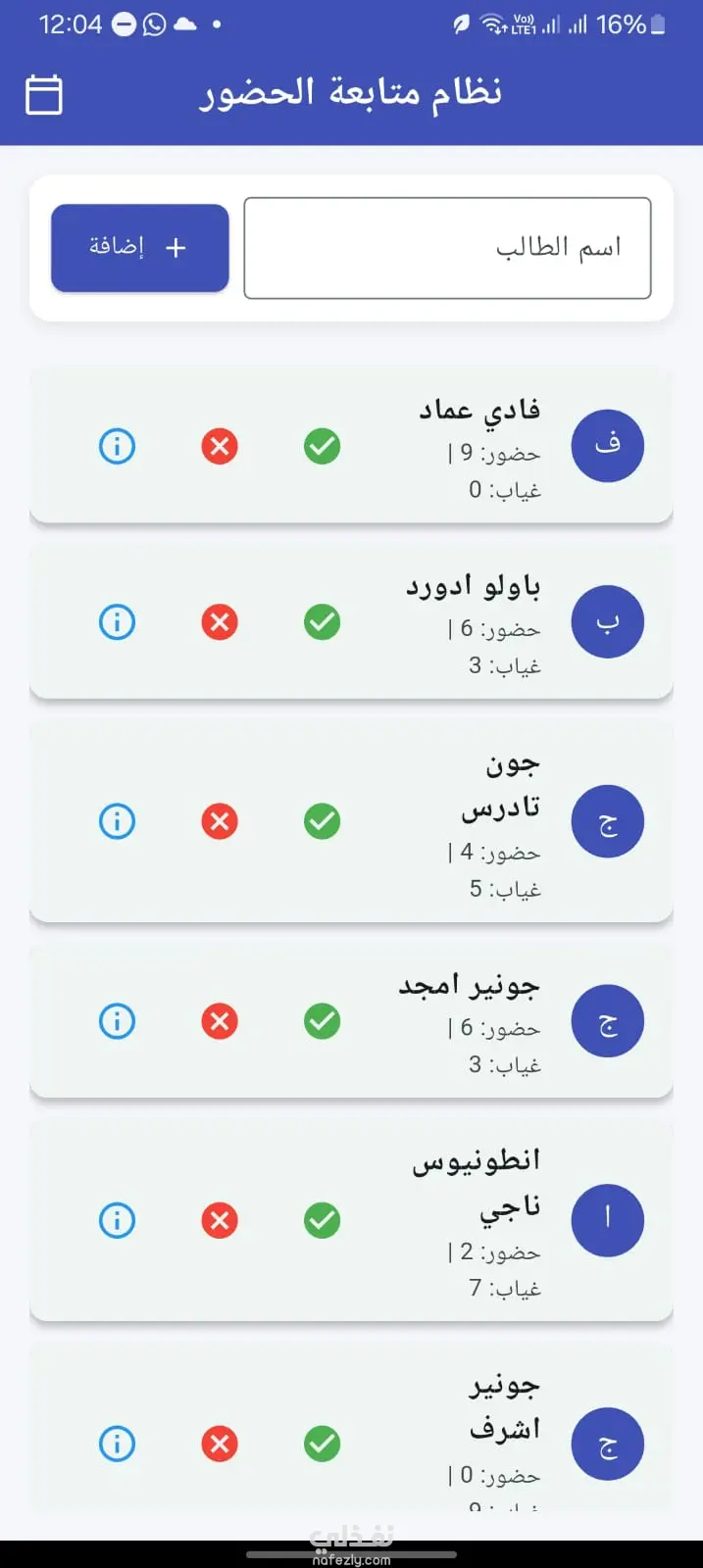Screen dimensions: 703x1568
Task: Mark جونير امجد as present
Action: pos(322,1021)
